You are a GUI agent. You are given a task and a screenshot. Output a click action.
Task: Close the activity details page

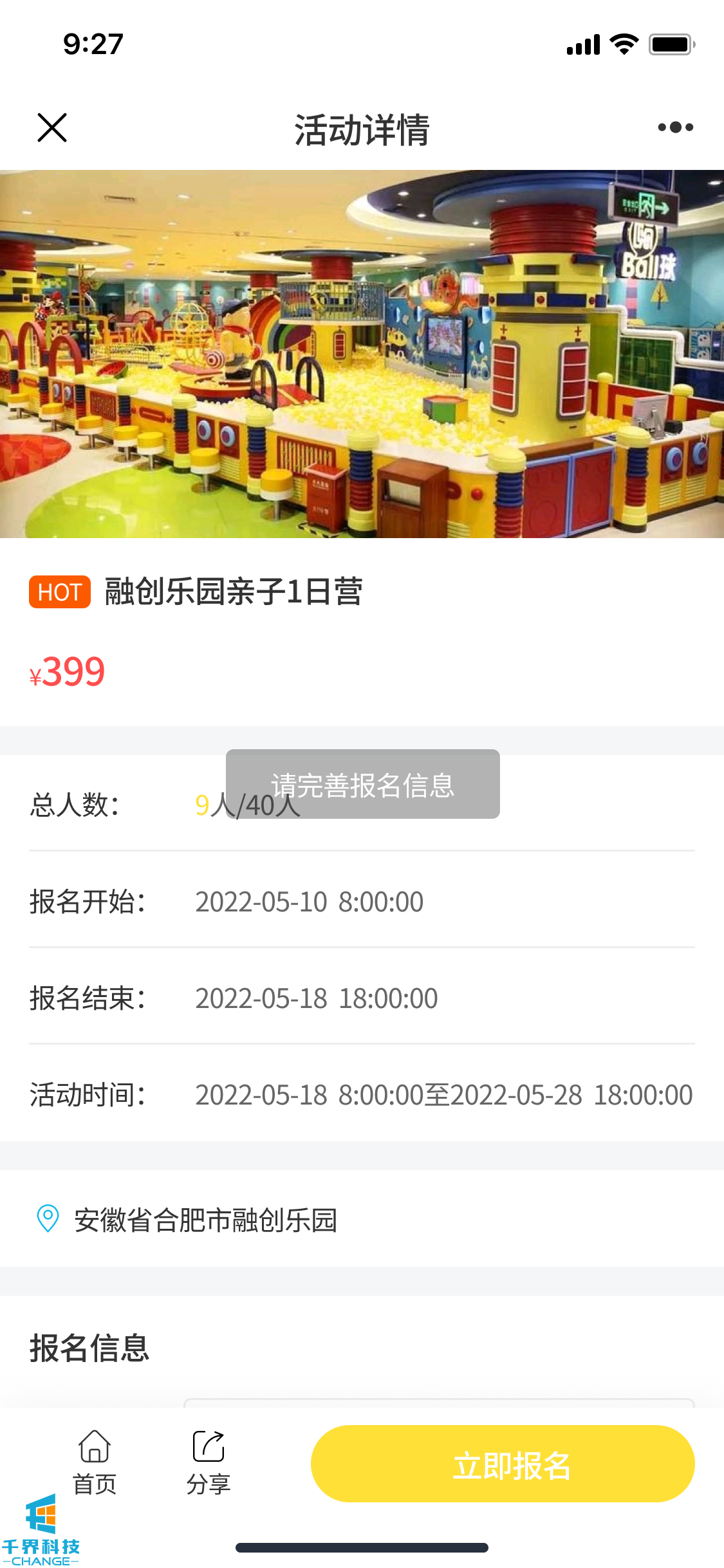(x=52, y=127)
